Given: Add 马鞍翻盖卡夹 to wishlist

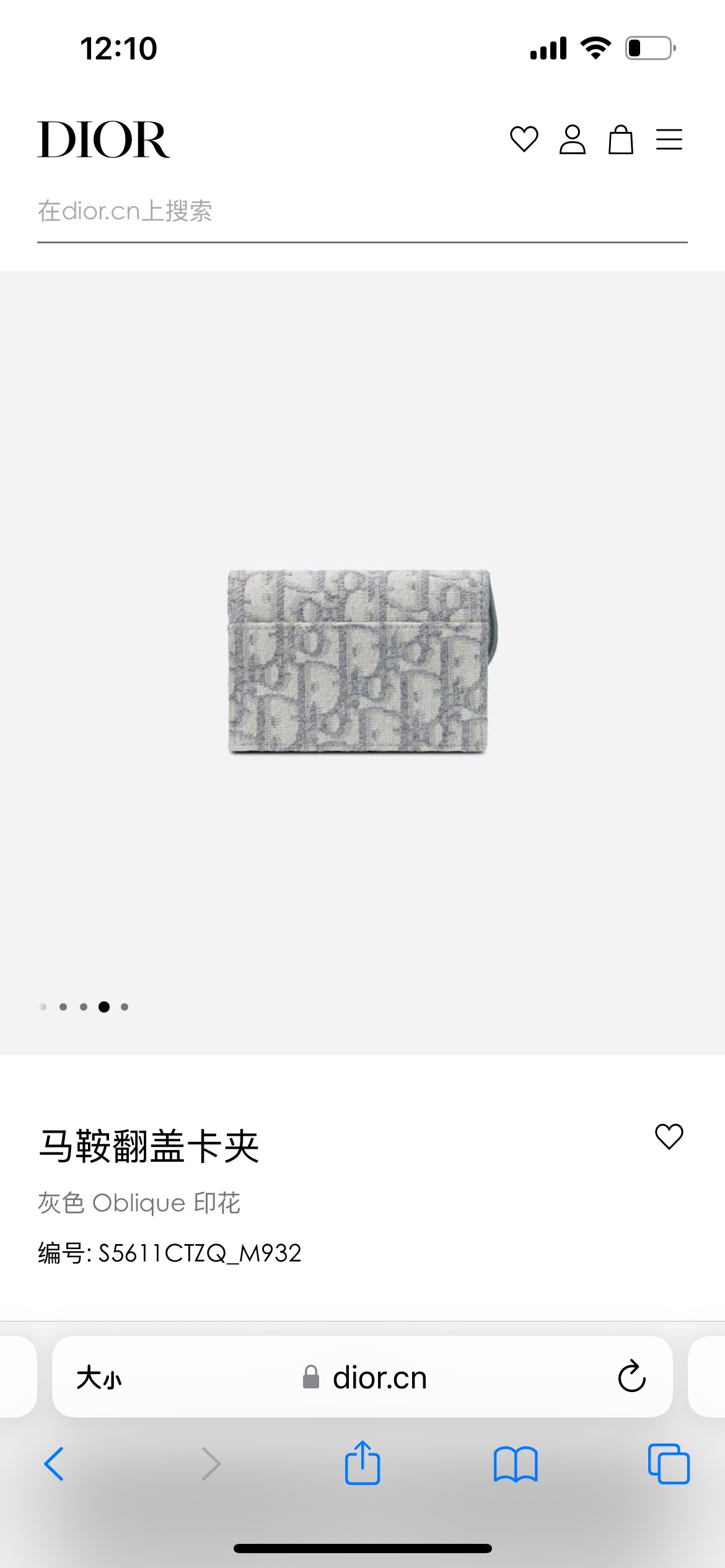Looking at the screenshot, I should pyautogui.click(x=669, y=1137).
